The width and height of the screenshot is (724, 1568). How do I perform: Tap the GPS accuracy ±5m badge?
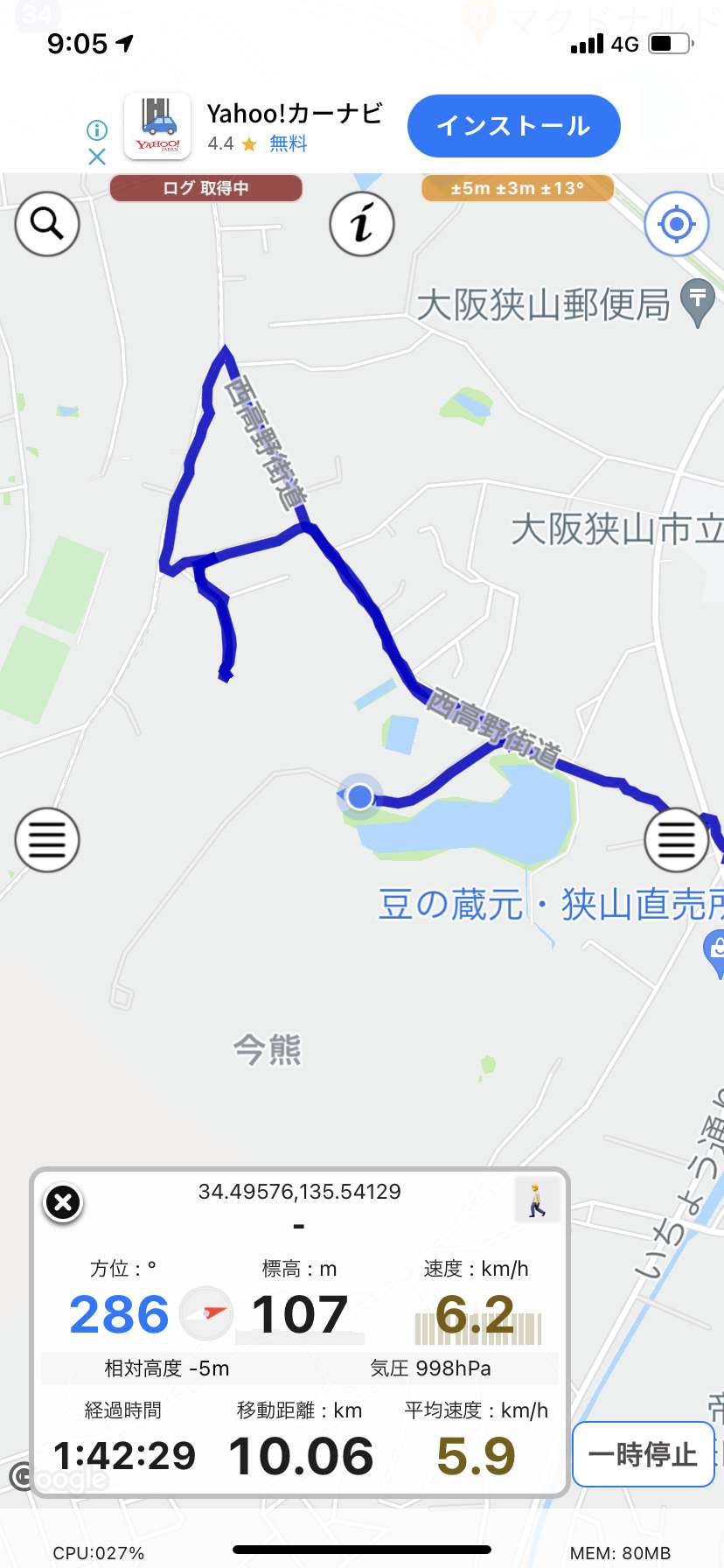(x=518, y=188)
